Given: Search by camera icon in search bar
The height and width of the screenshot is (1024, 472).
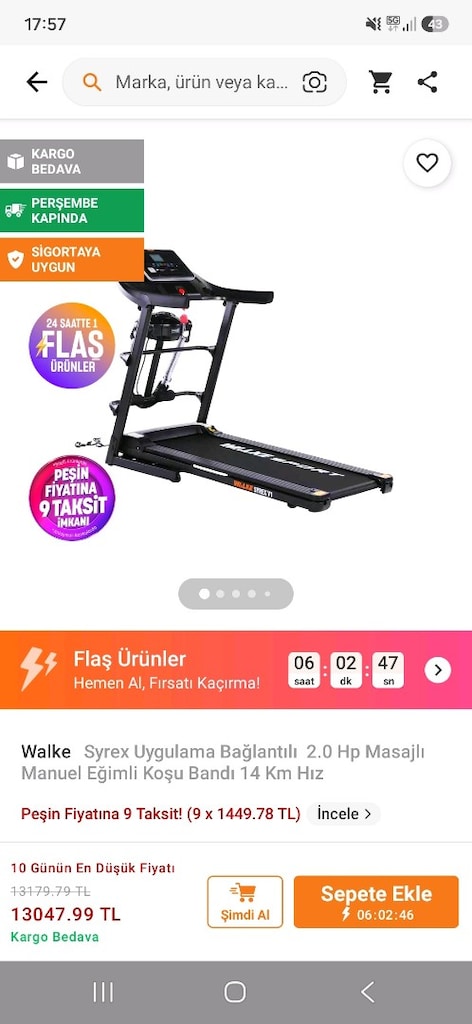Looking at the screenshot, I should coord(314,82).
